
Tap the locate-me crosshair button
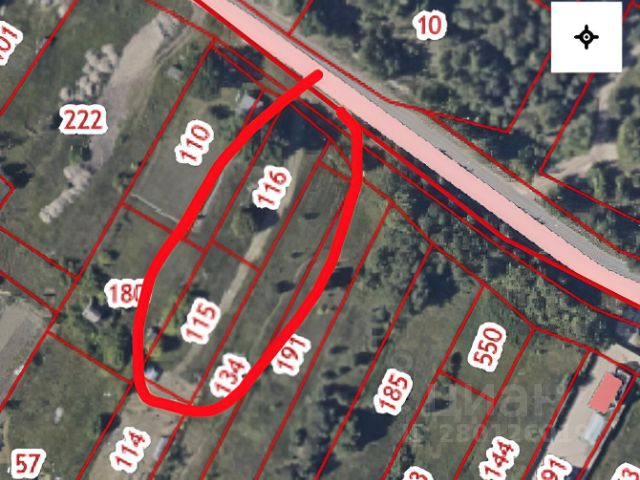pos(586,38)
